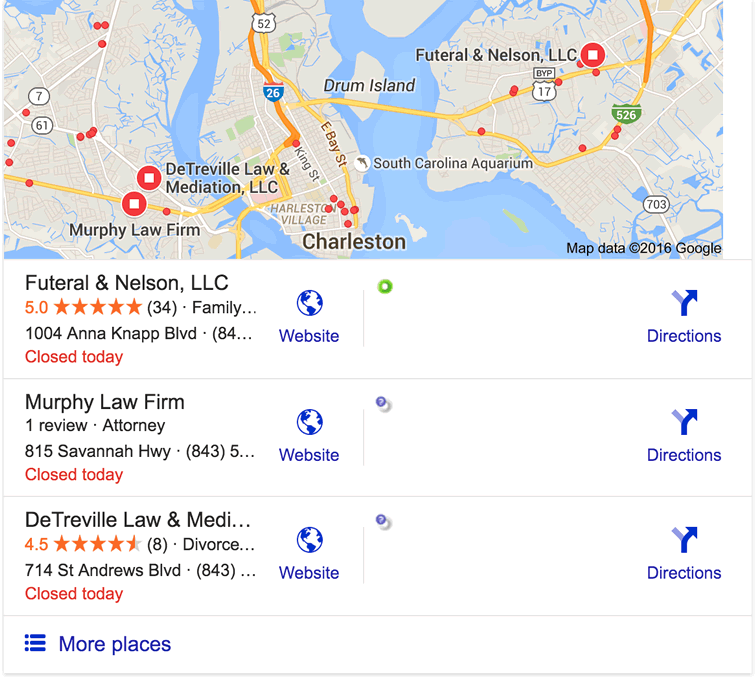The height and width of the screenshot is (677, 755).
Task: Visit DeTreville Law website
Action: 309,553
